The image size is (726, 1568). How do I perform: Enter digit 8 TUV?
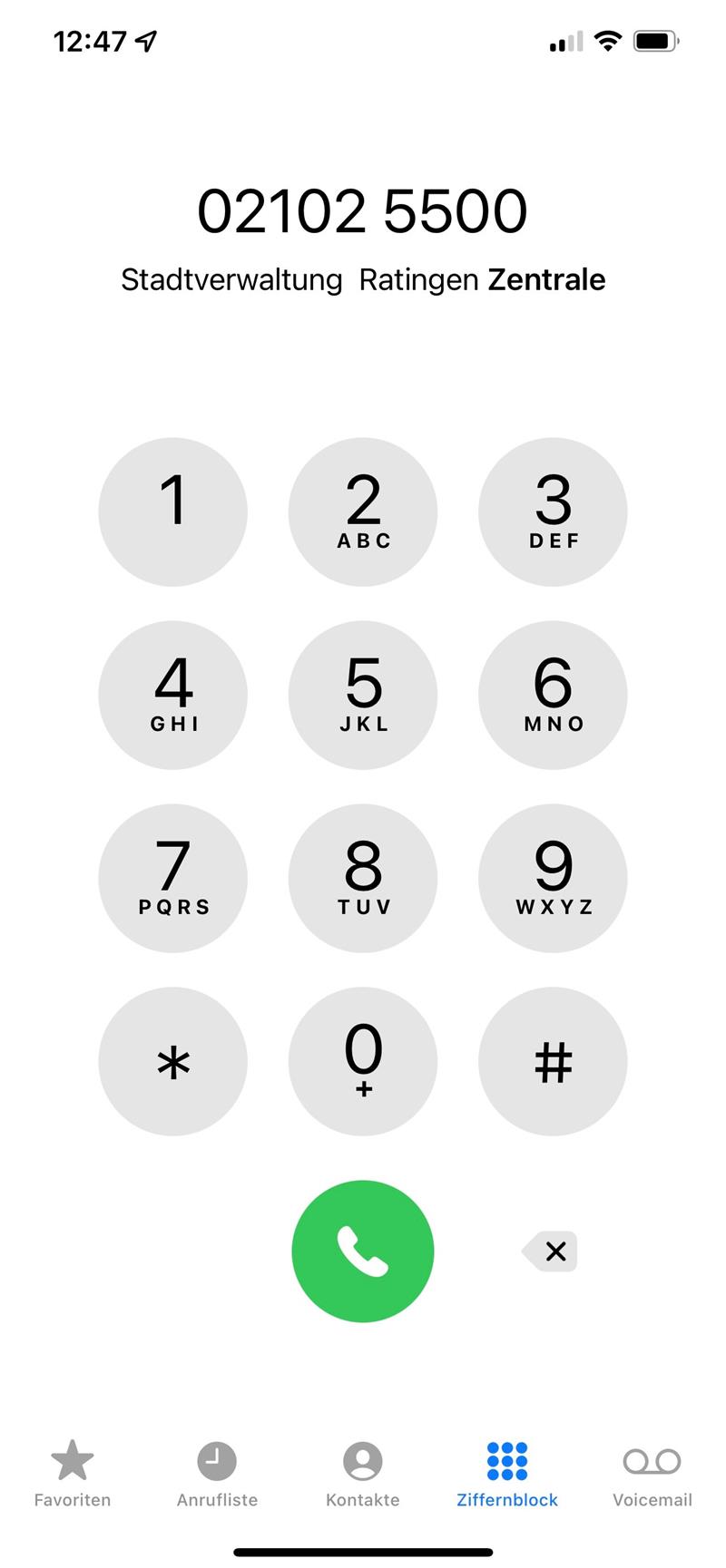point(363,878)
